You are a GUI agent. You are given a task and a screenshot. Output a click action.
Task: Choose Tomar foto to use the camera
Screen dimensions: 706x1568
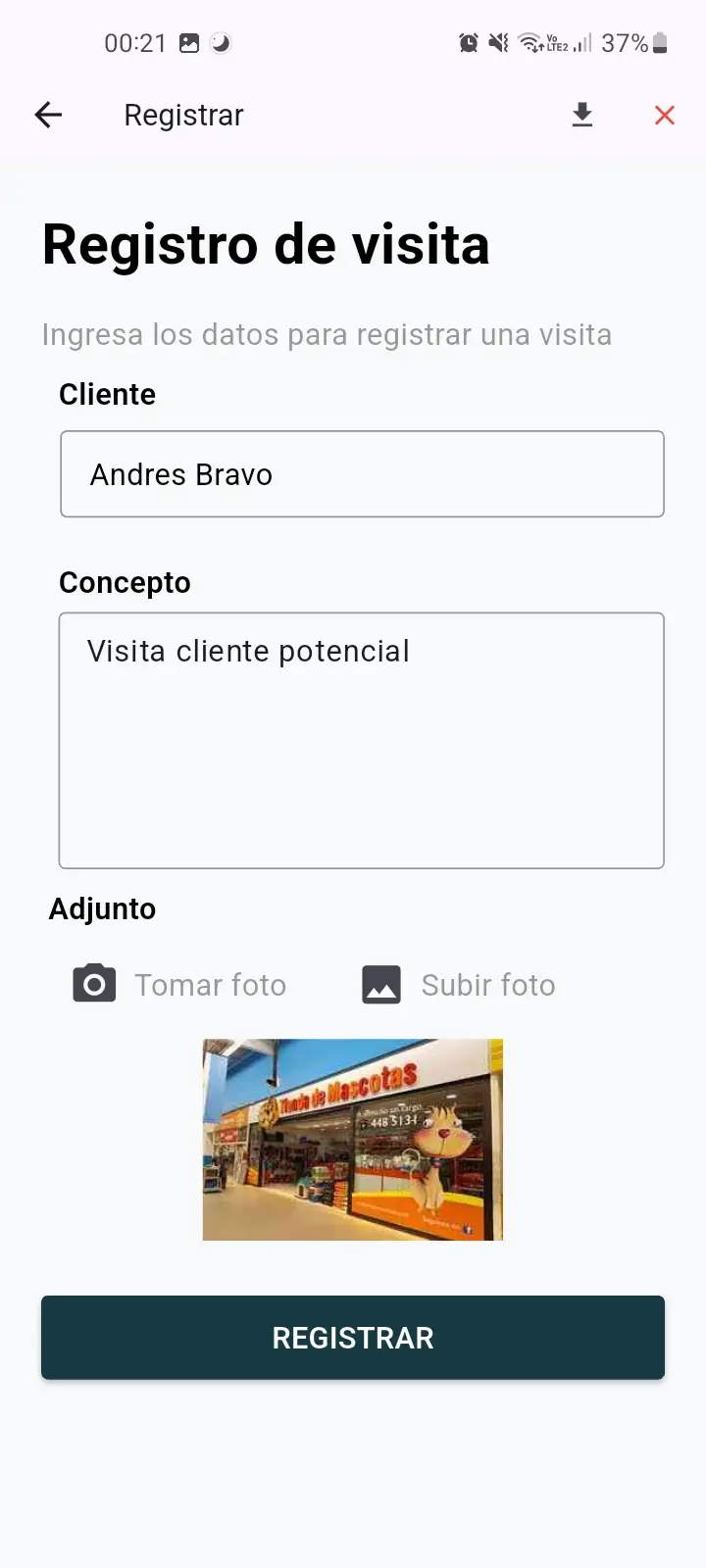(x=180, y=984)
